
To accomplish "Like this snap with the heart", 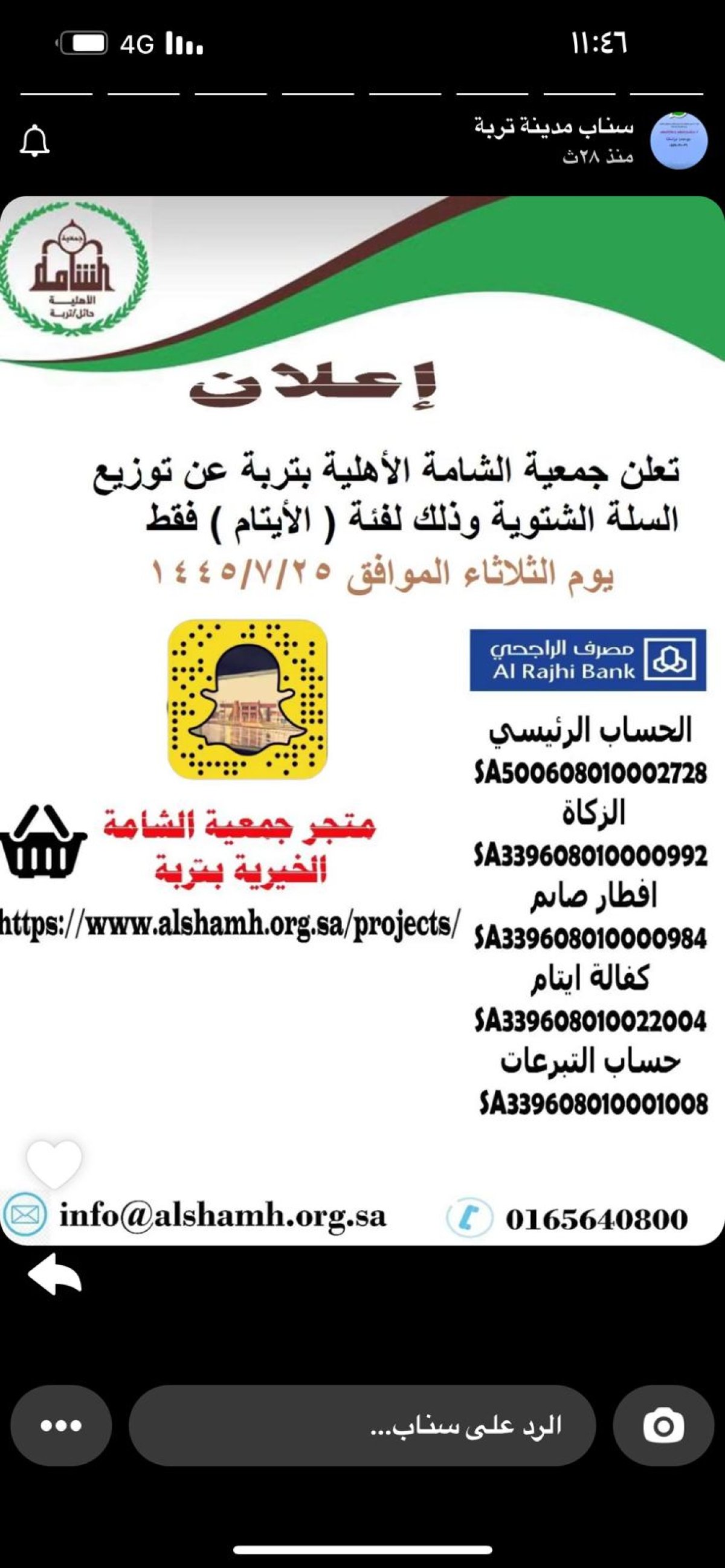I will click(54, 1163).
